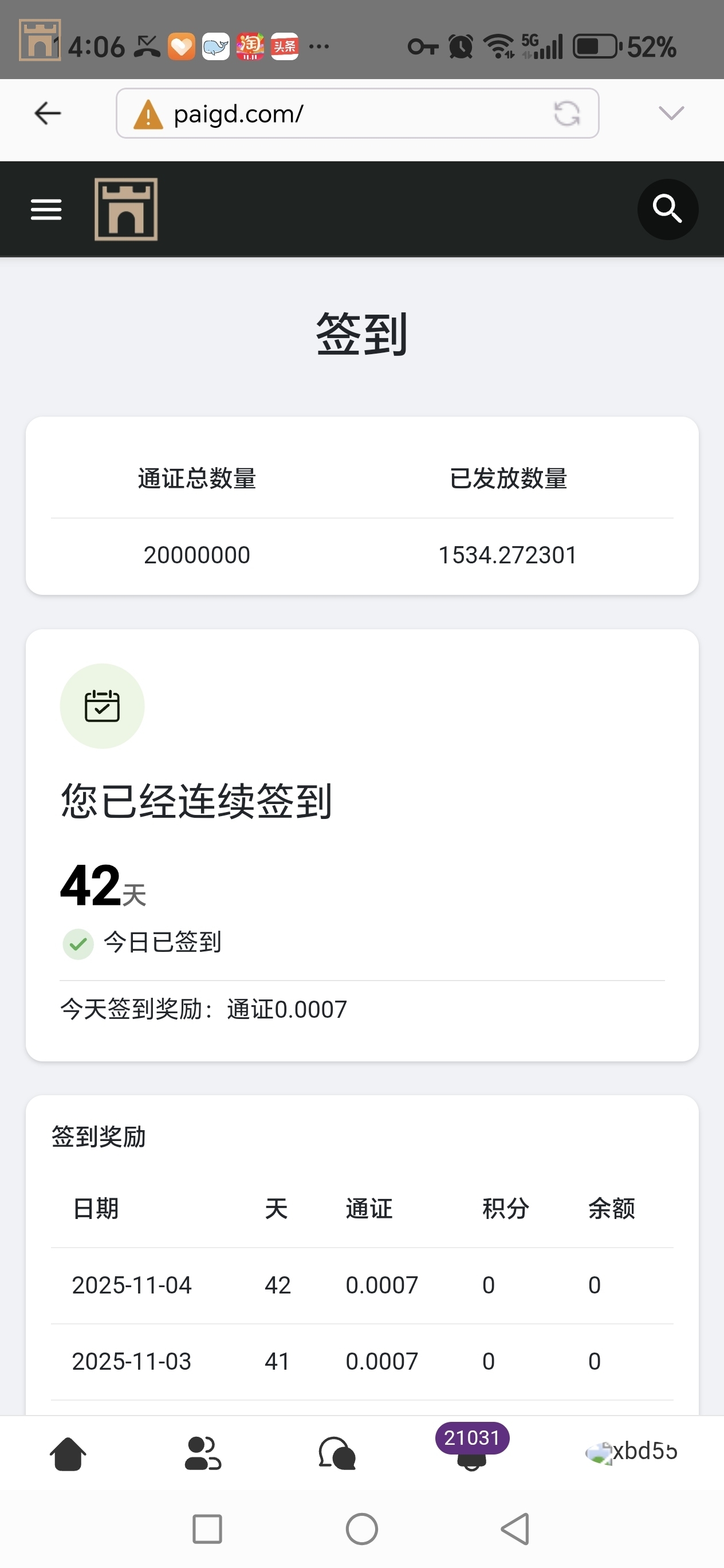Tap the system home button
Image resolution: width=724 pixels, height=1568 pixels.
(x=362, y=1528)
